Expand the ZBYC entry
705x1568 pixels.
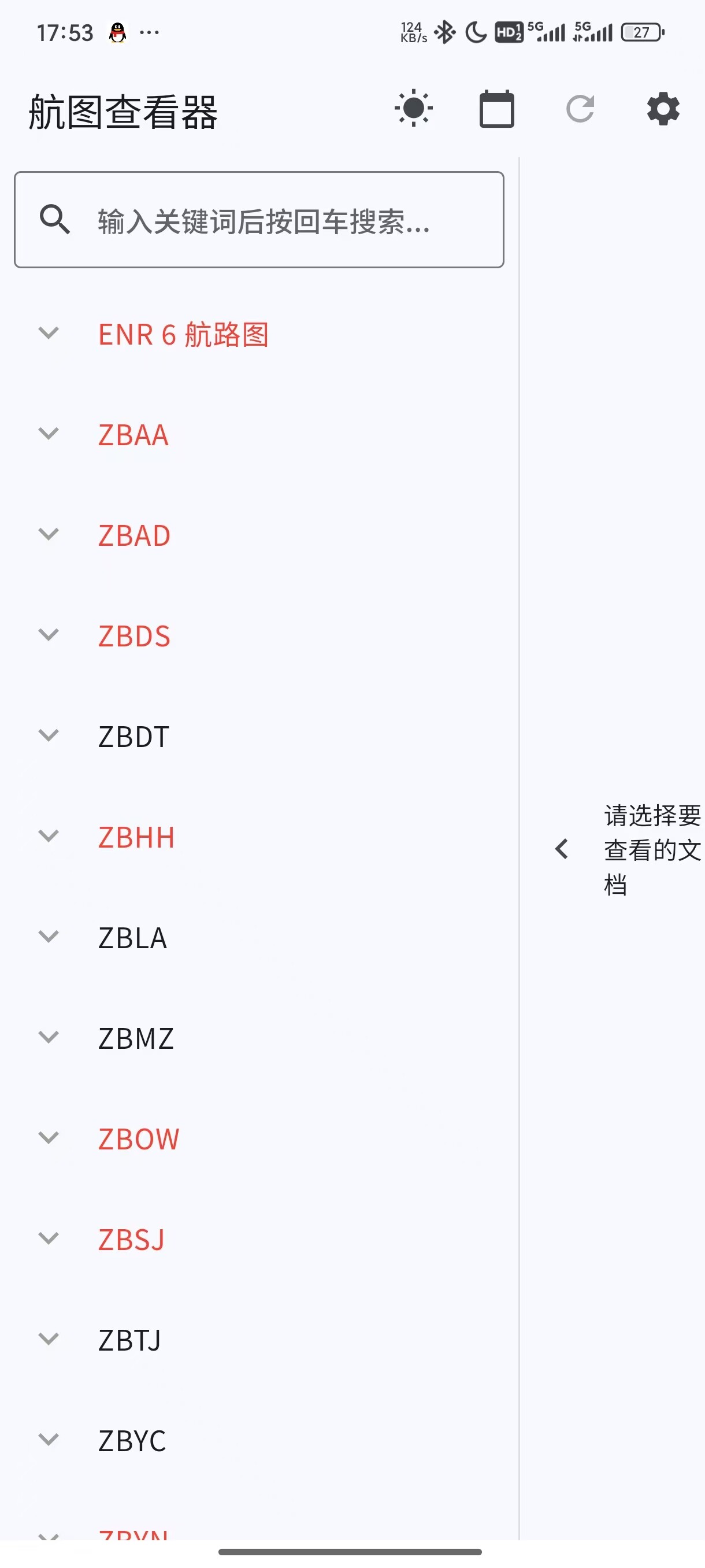[x=259, y=1440]
